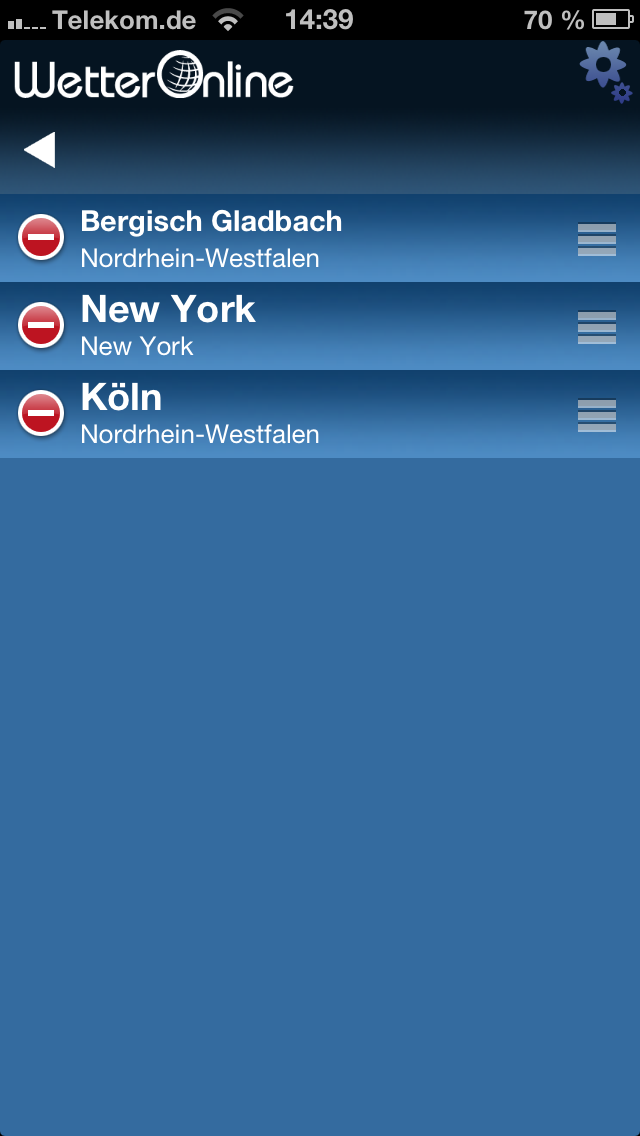This screenshot has width=640, height=1136.
Task: Tap the reorder handle for New York
Action: [x=597, y=327]
